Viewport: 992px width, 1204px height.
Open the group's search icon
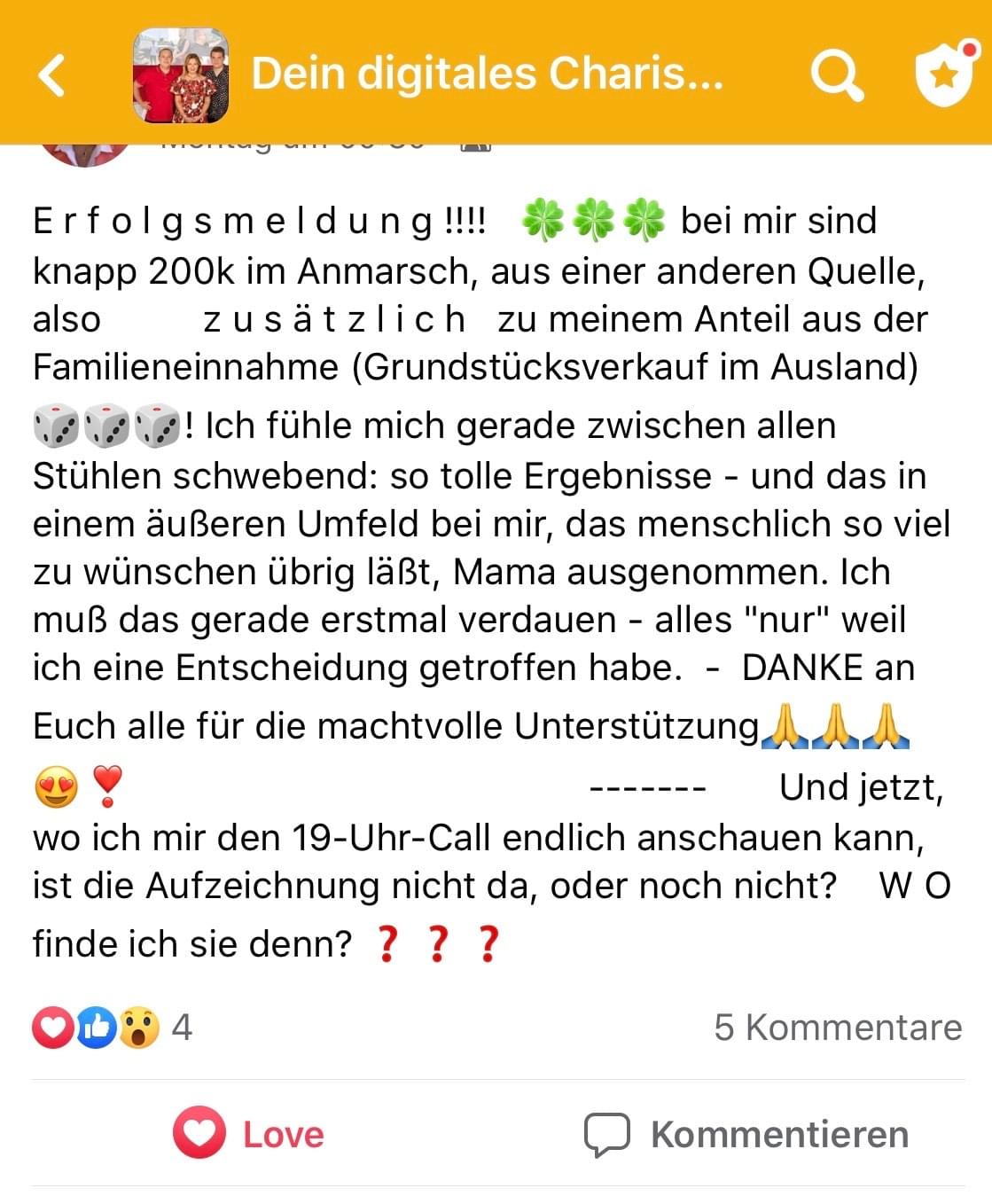pyautogui.click(x=837, y=74)
